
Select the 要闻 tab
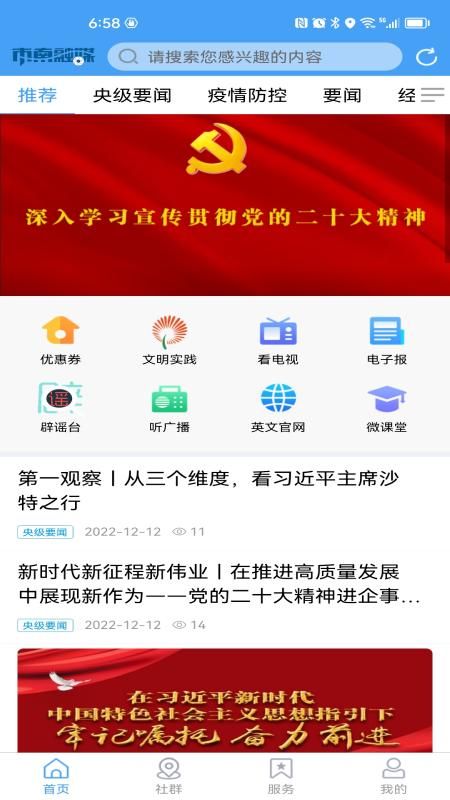click(x=342, y=95)
